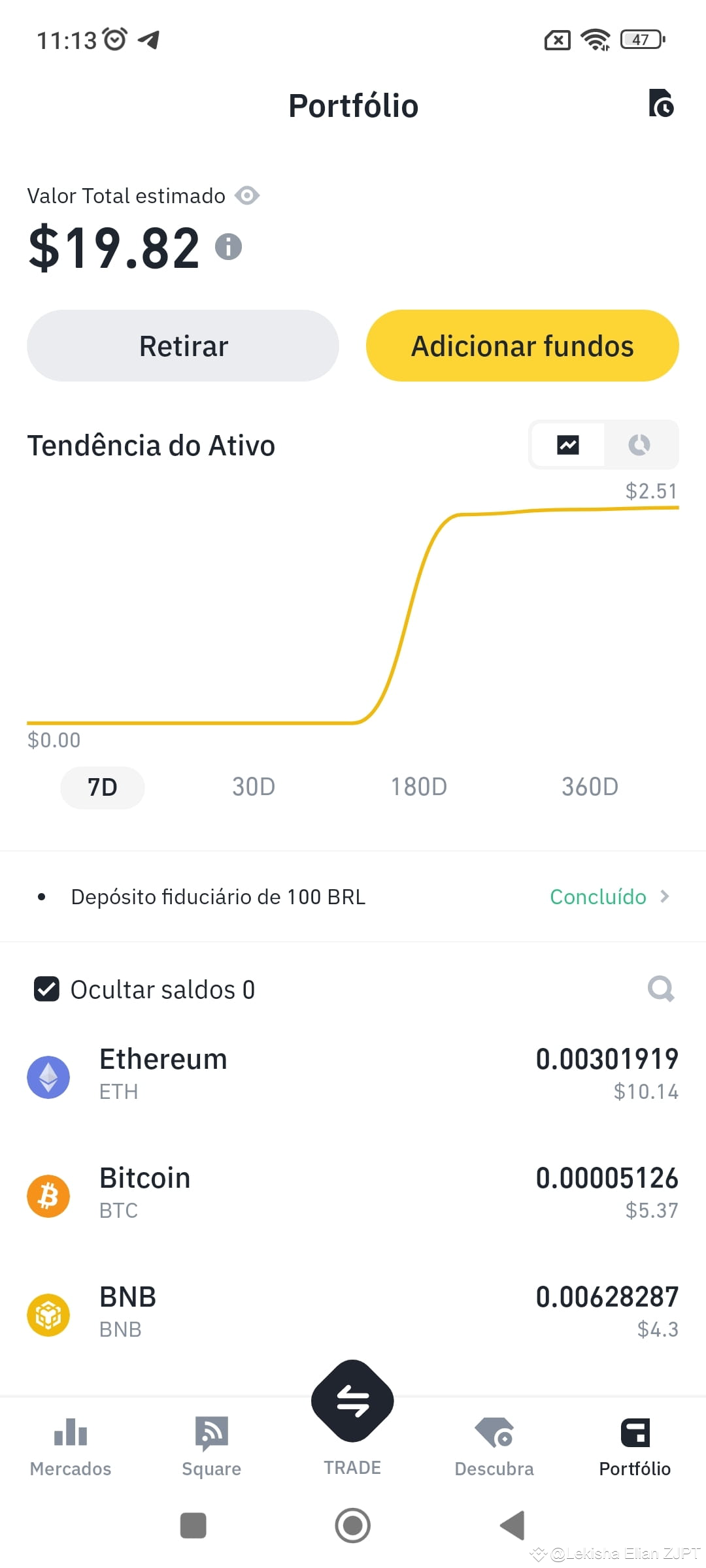Open the Ethereum asset row
Screen dimensions: 706x1568
pos(353,1076)
